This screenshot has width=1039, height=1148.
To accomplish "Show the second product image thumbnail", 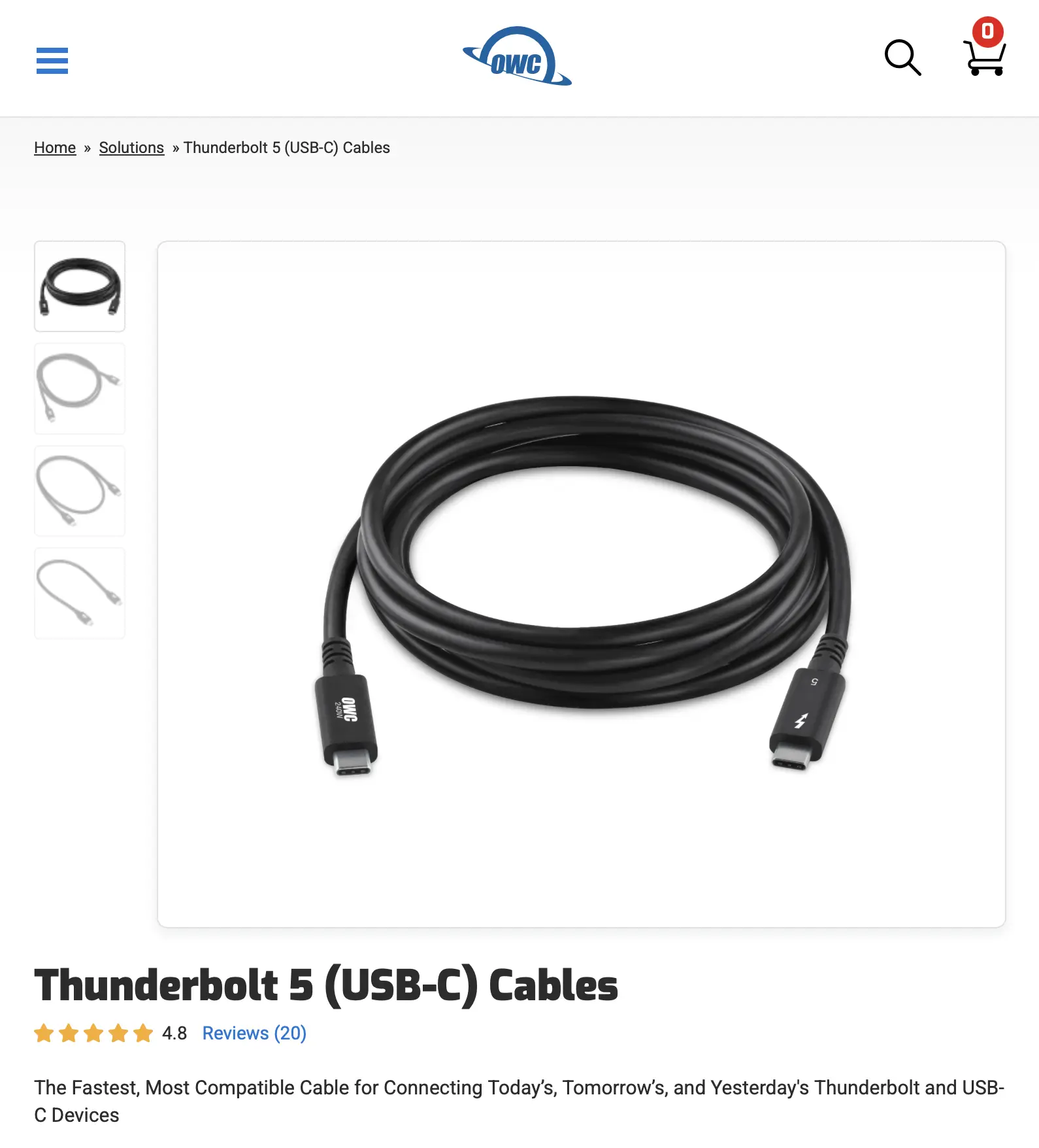I will (x=80, y=389).
